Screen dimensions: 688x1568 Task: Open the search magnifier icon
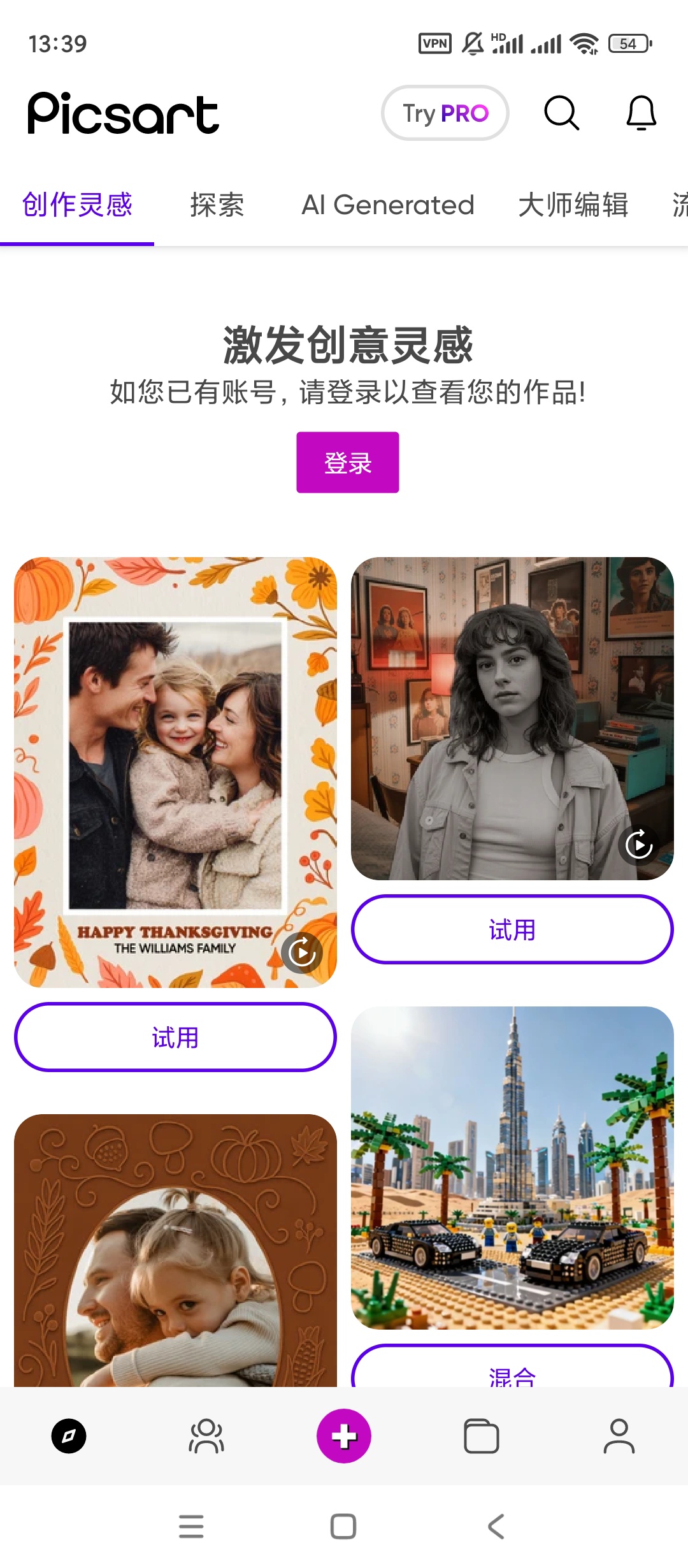561,113
